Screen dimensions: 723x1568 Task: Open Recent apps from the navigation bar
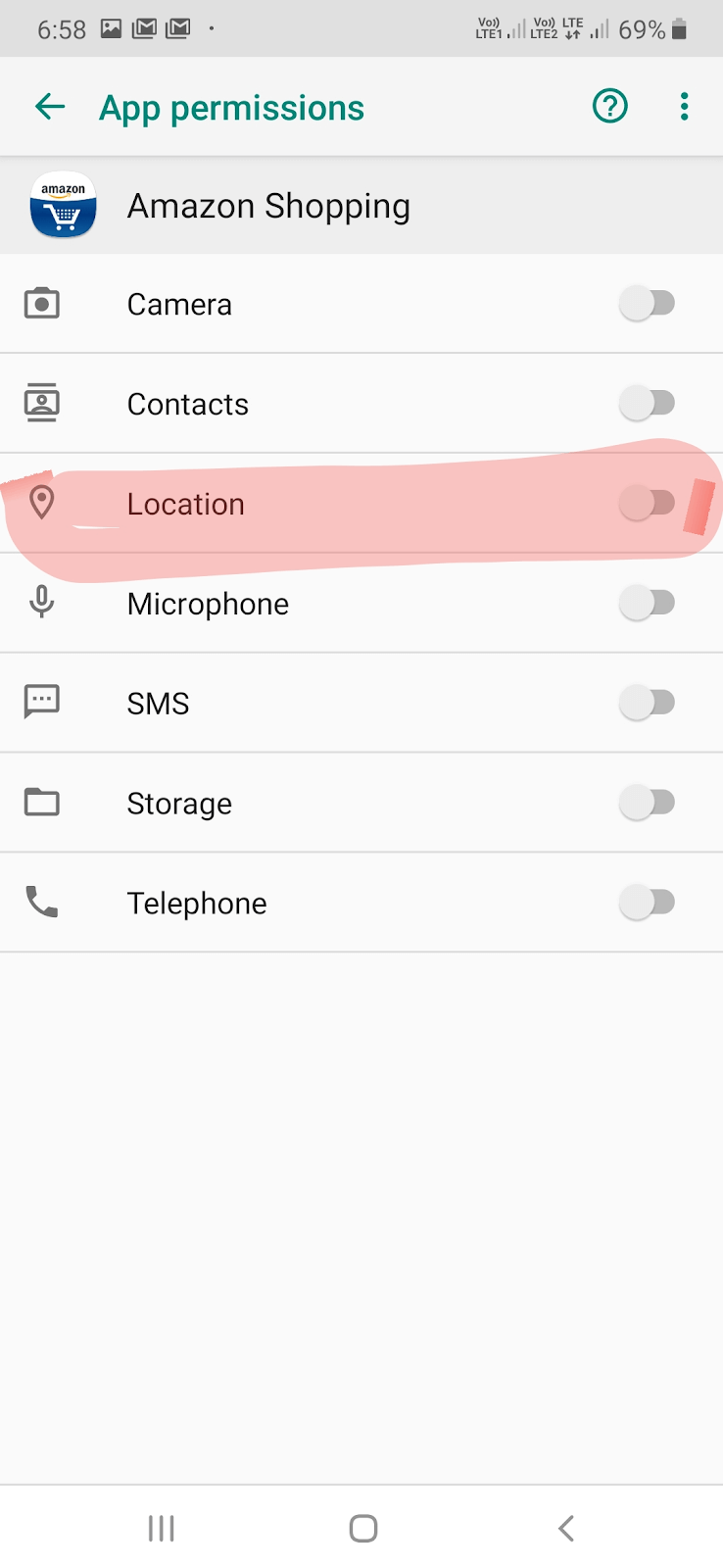point(161,1526)
